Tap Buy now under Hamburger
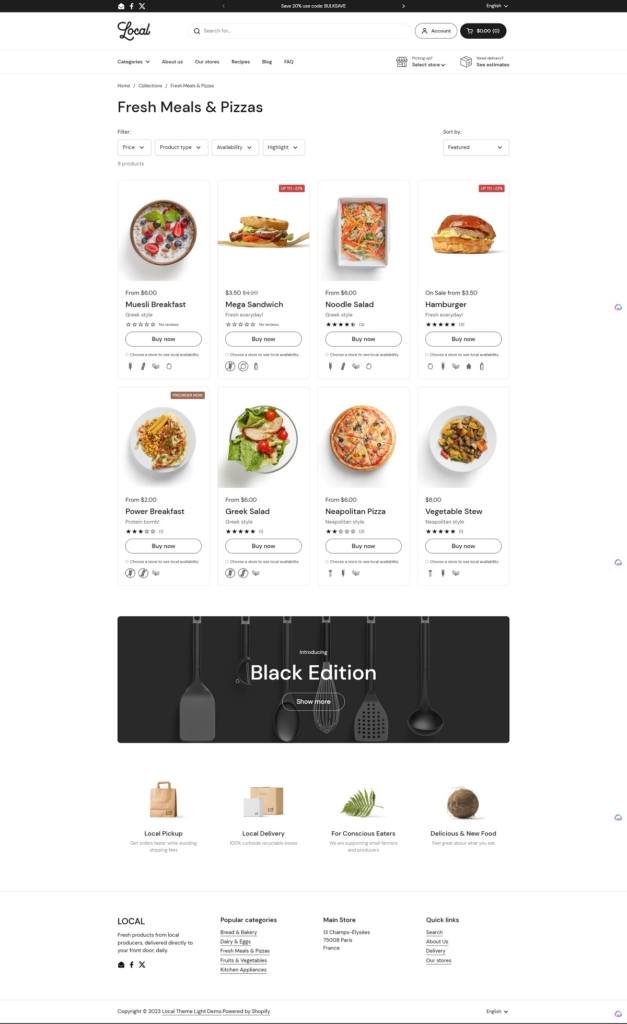Screen dimensions: 627x1024 pos(463,339)
